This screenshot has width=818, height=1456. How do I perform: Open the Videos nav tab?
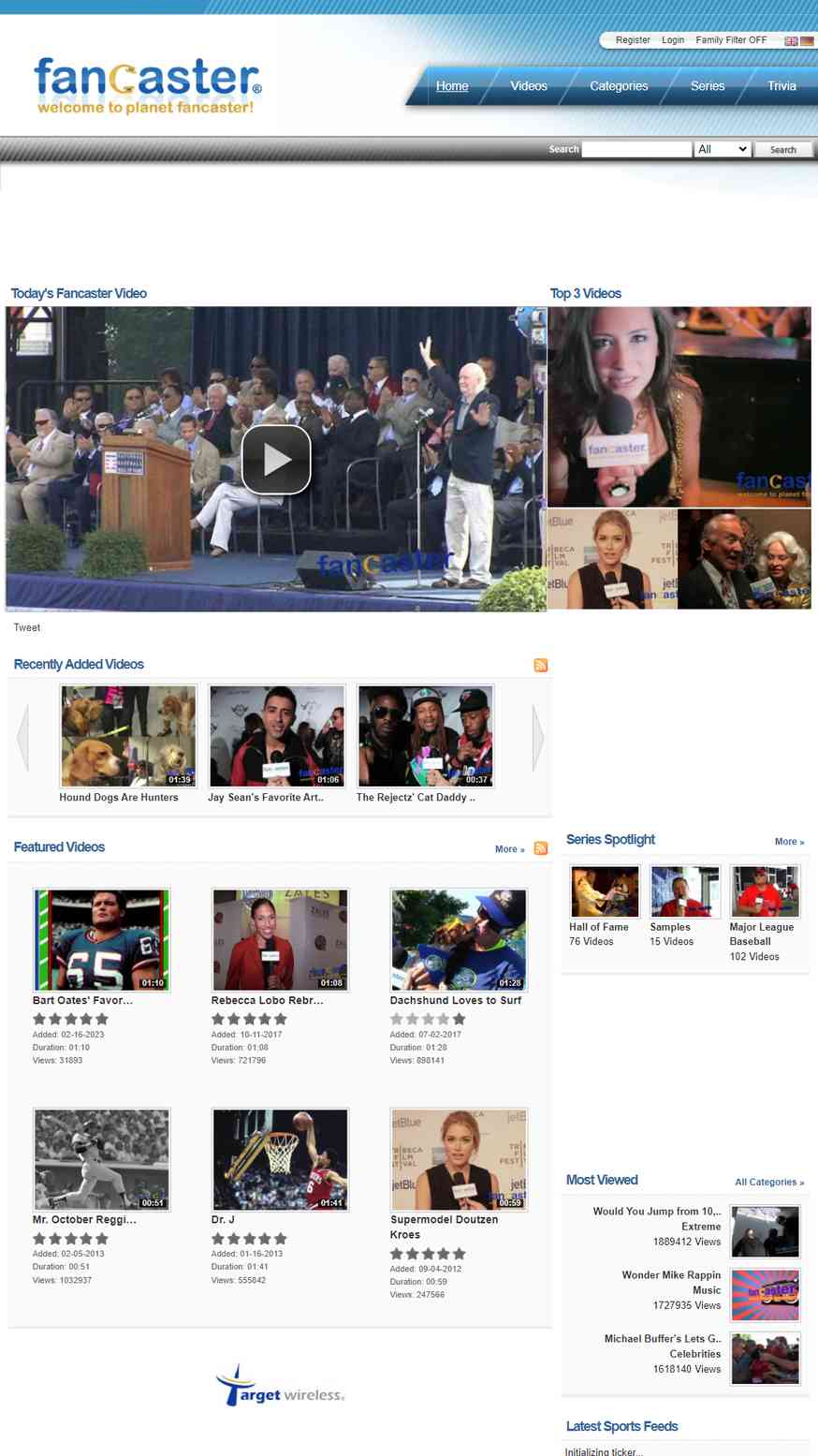529,86
